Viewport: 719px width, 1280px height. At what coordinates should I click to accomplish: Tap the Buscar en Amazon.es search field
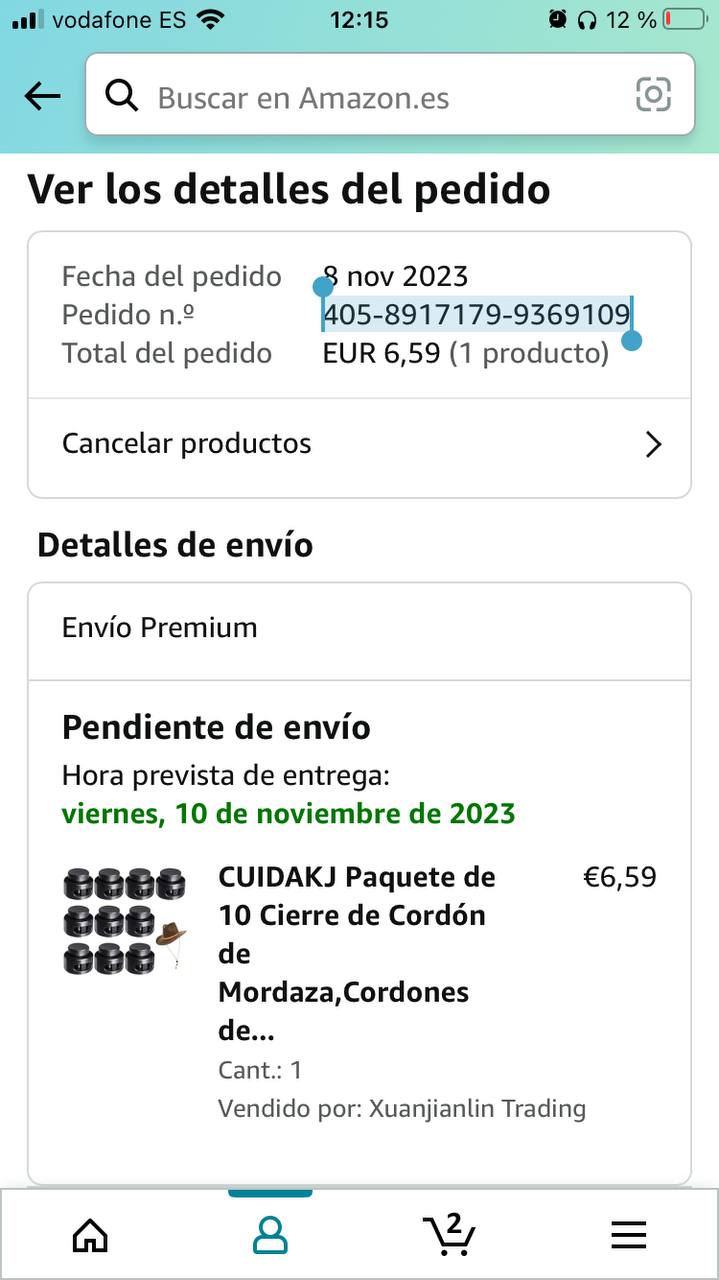click(x=370, y=96)
